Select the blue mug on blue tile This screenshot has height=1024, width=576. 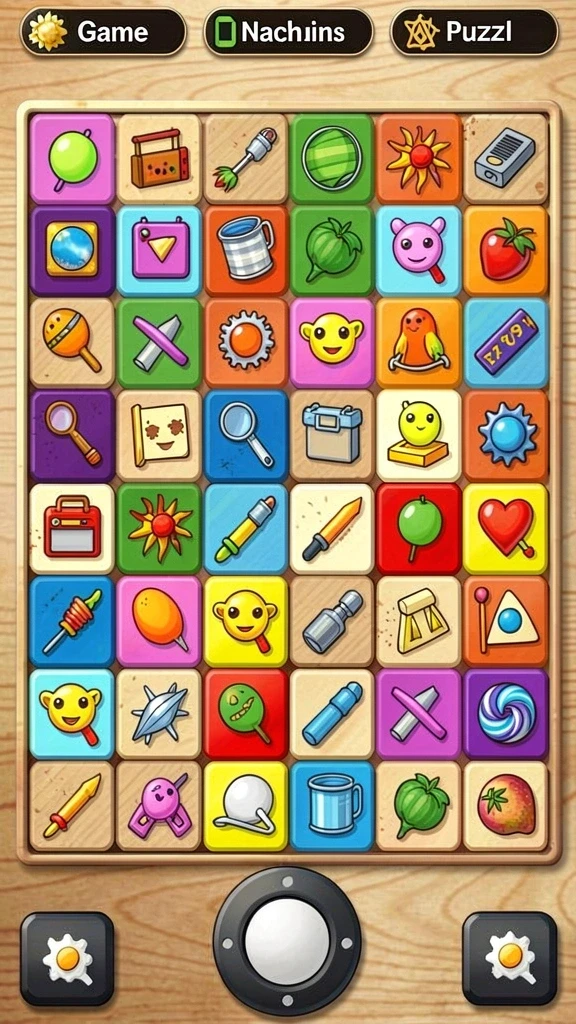click(x=332, y=806)
